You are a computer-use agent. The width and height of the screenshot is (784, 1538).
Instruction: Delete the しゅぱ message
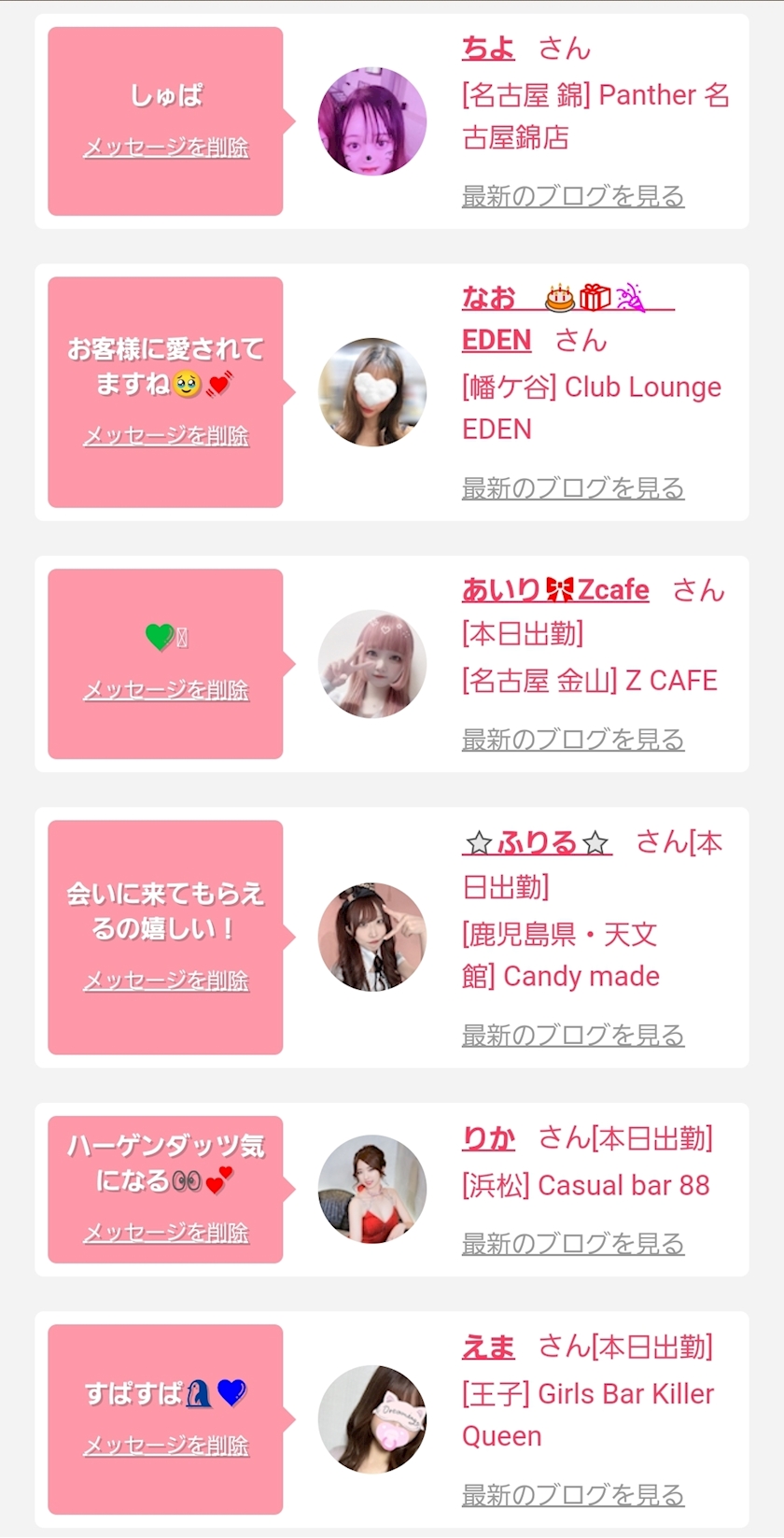(166, 148)
